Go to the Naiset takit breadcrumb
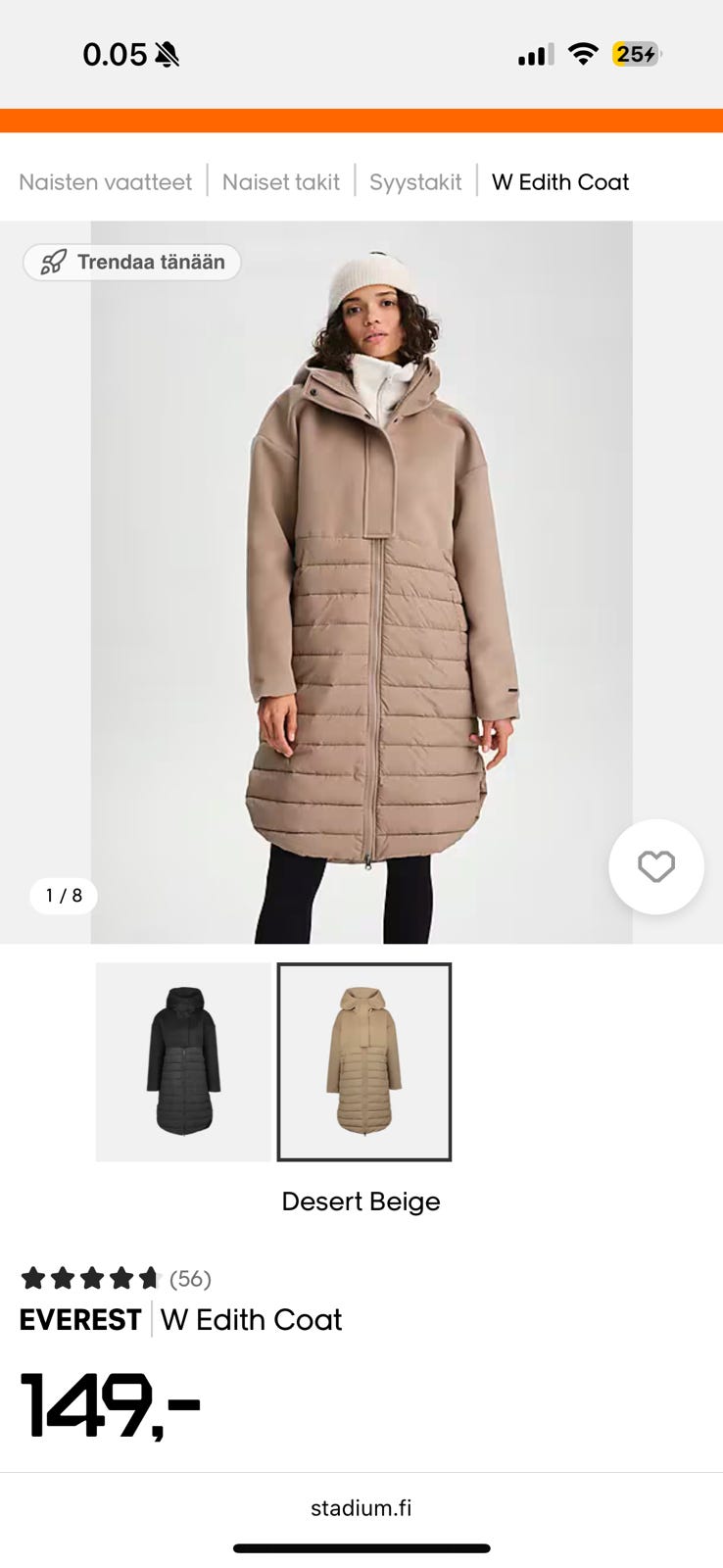The height and width of the screenshot is (1568, 723). 280,181
